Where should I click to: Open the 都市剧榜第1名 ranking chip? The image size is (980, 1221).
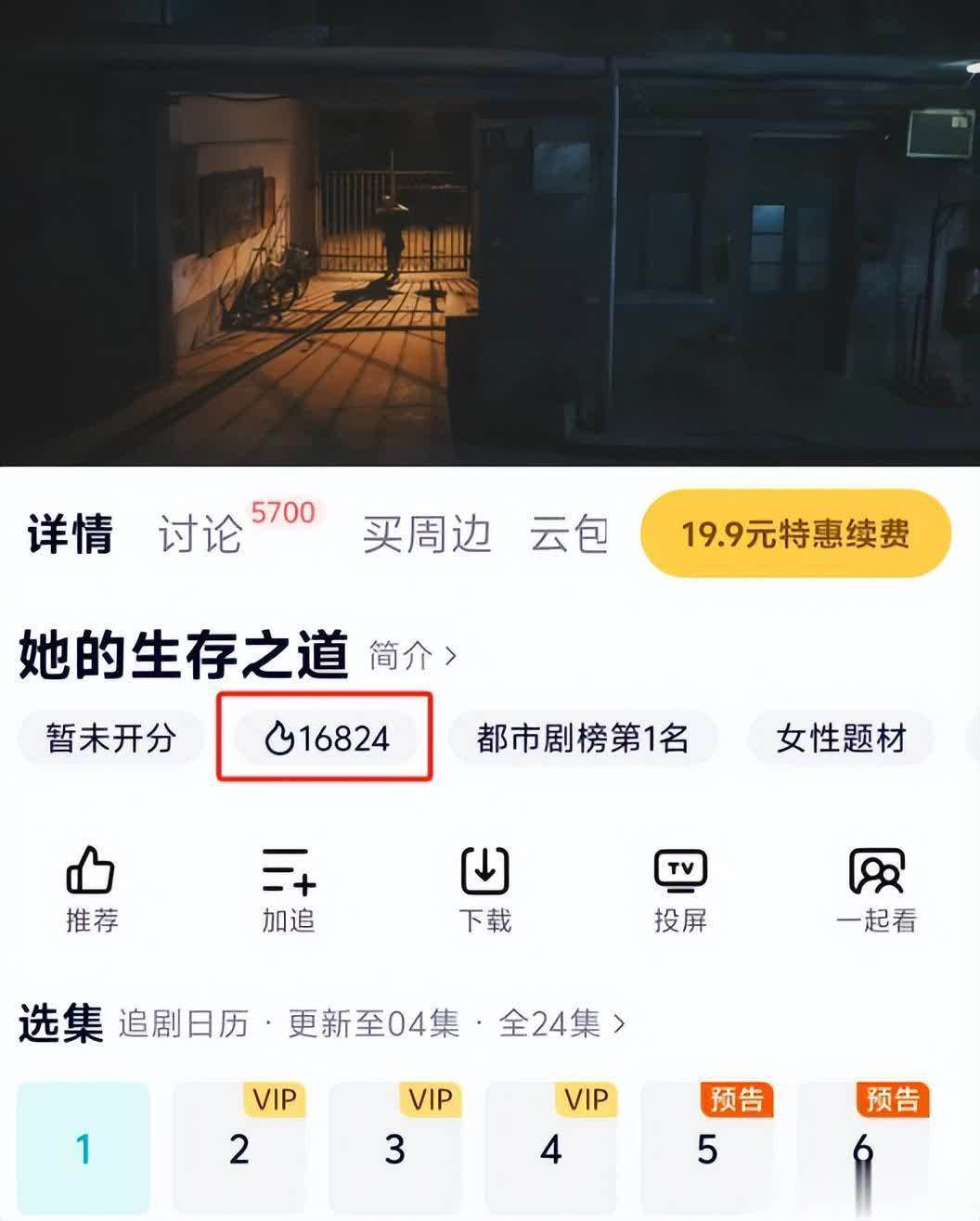coord(582,739)
